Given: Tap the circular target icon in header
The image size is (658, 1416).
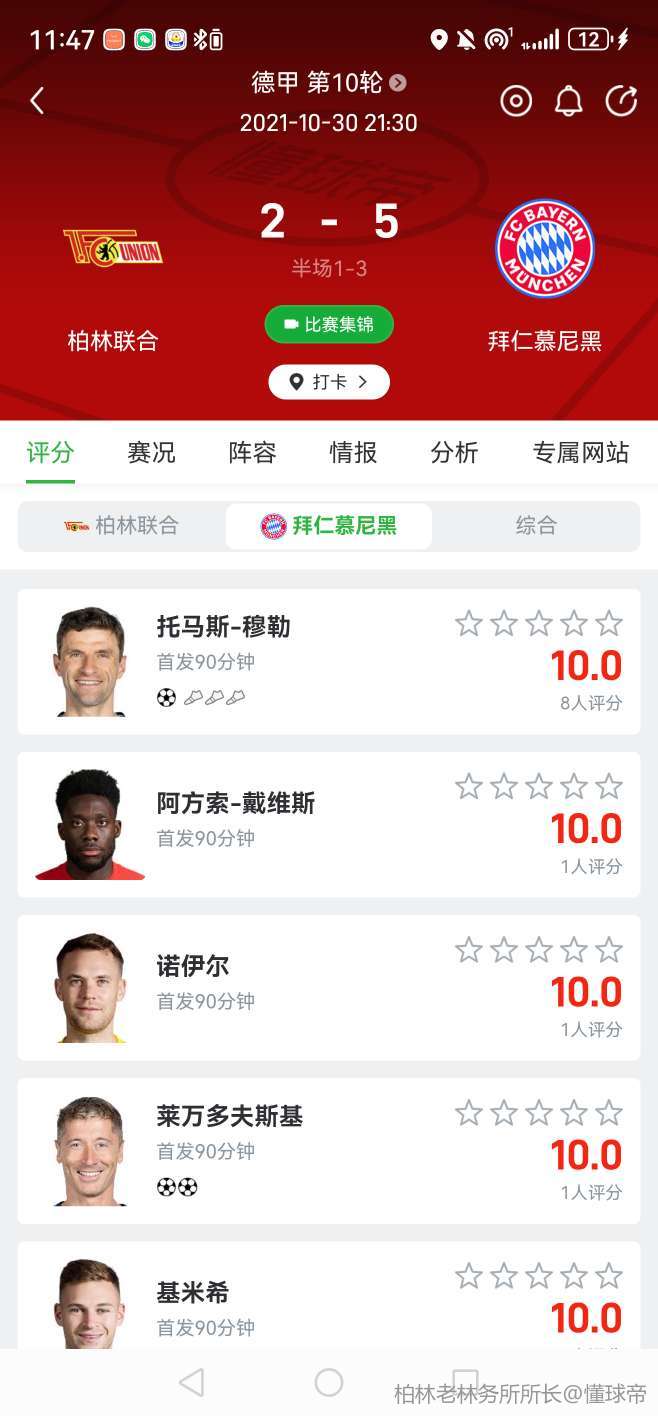Looking at the screenshot, I should tap(516, 101).
